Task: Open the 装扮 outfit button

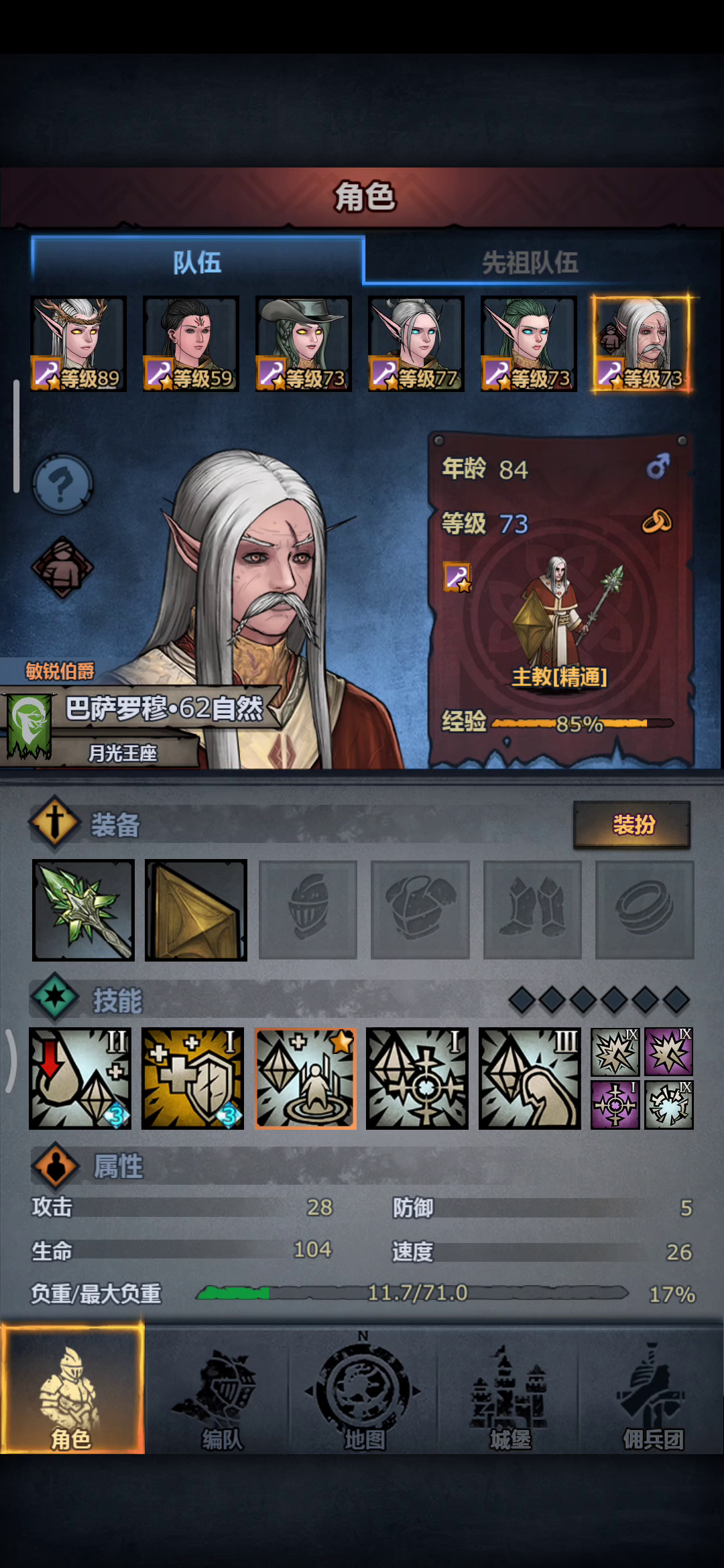Action: tap(632, 825)
